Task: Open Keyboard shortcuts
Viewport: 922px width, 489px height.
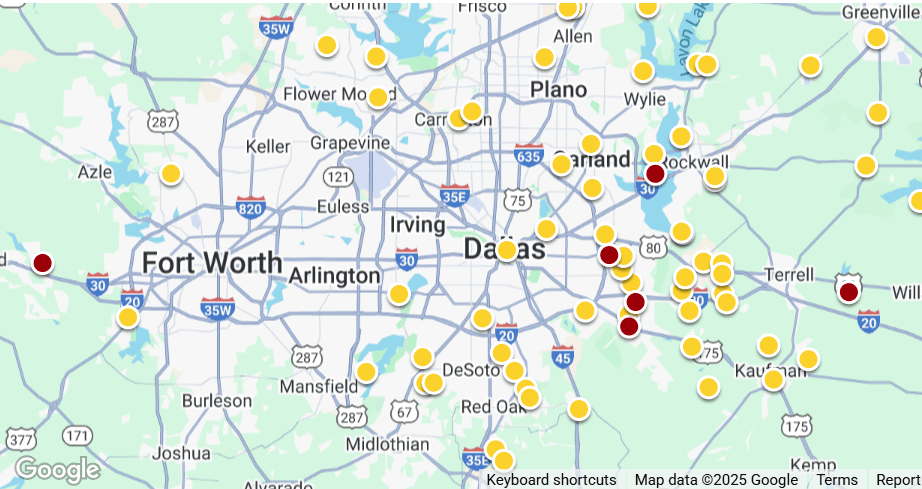Action: [551, 480]
